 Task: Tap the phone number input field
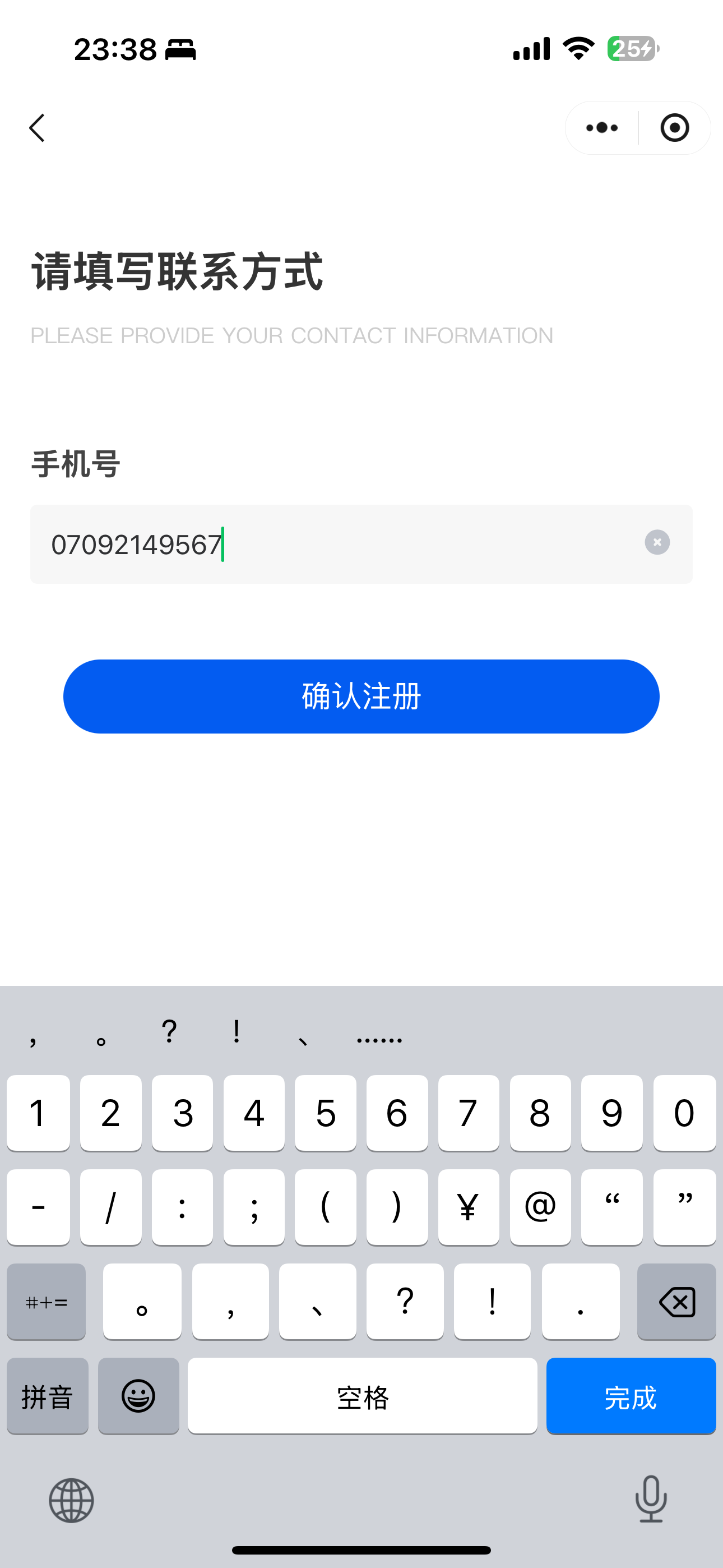(x=341, y=544)
